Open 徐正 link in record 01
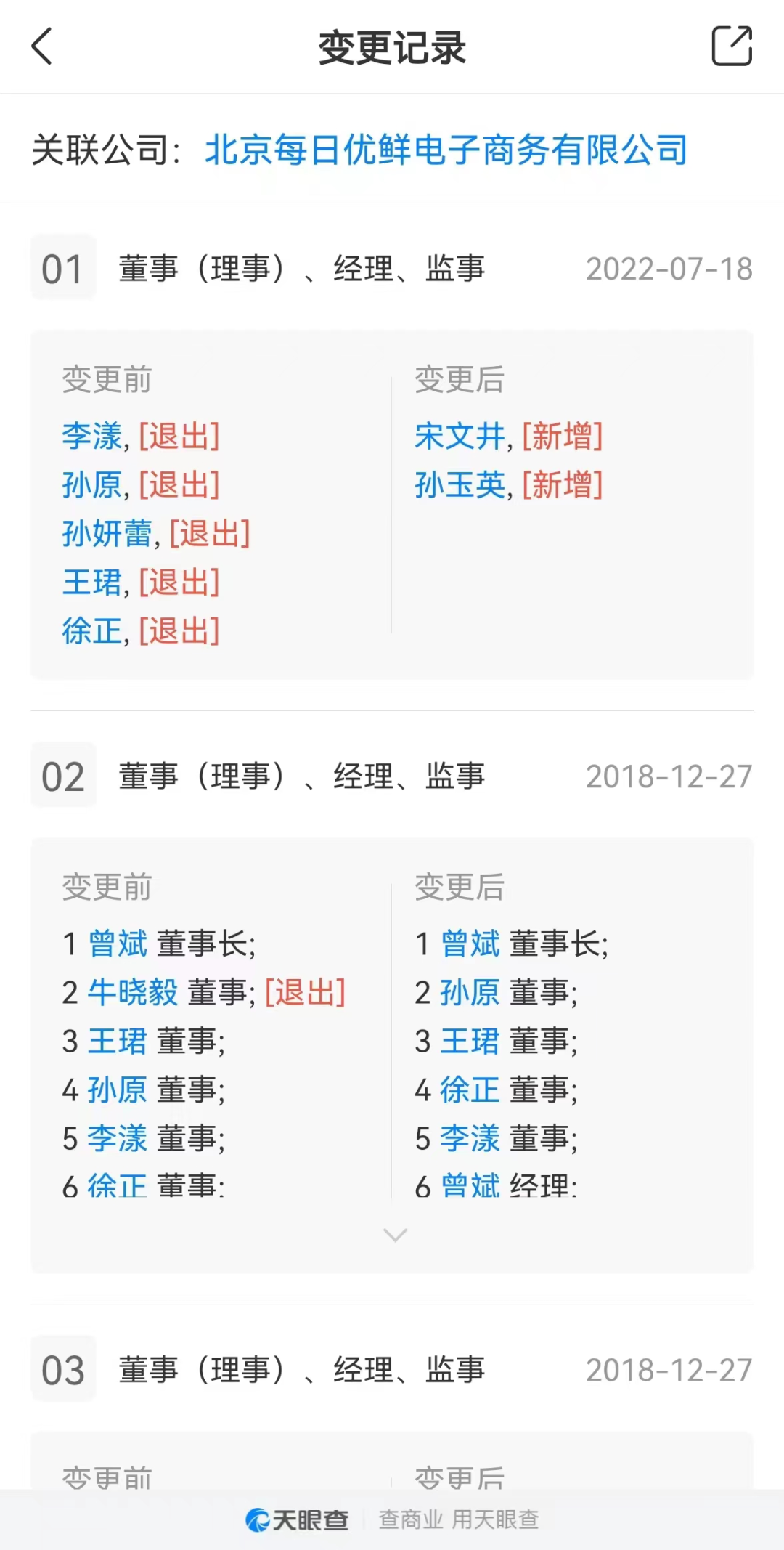The height and width of the screenshot is (1550, 784). (91, 631)
